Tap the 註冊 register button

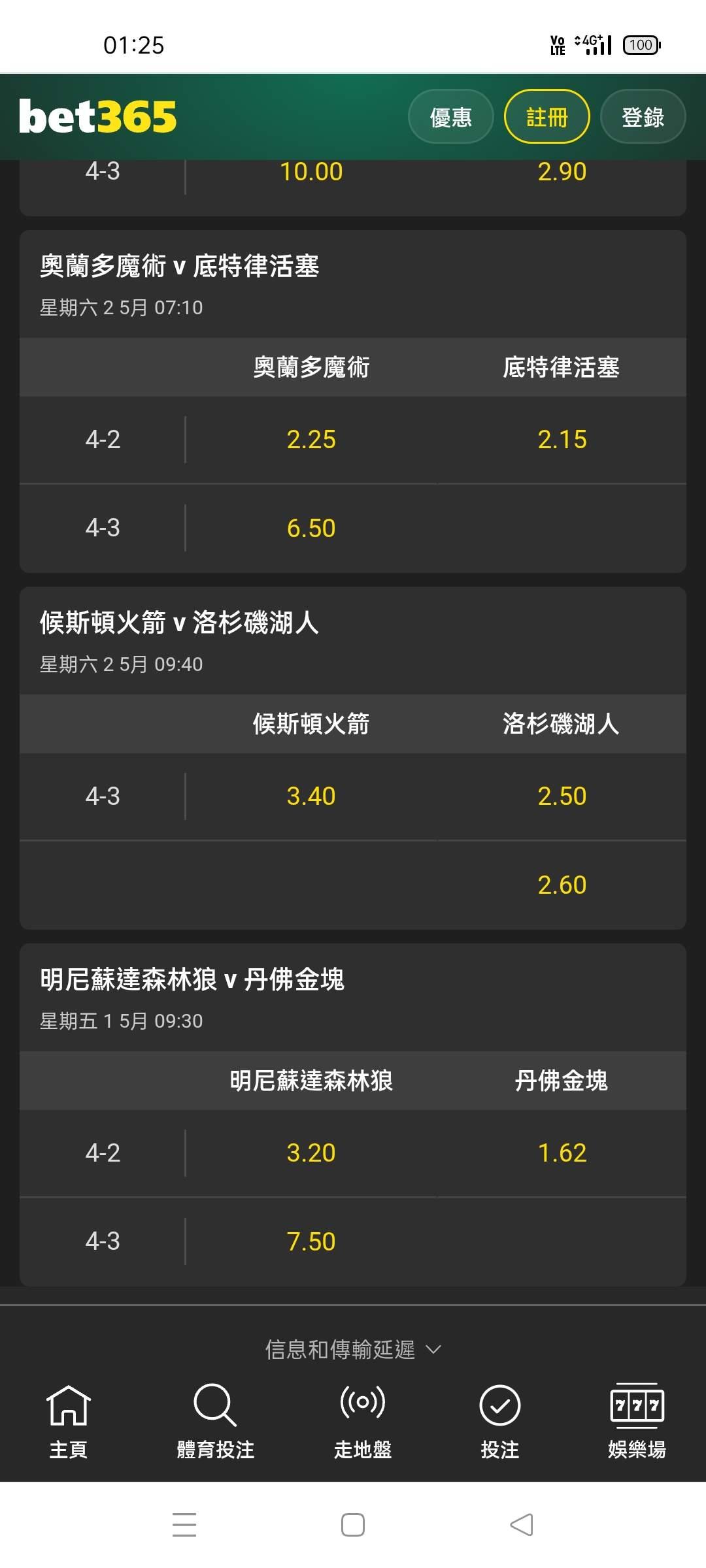(x=547, y=117)
